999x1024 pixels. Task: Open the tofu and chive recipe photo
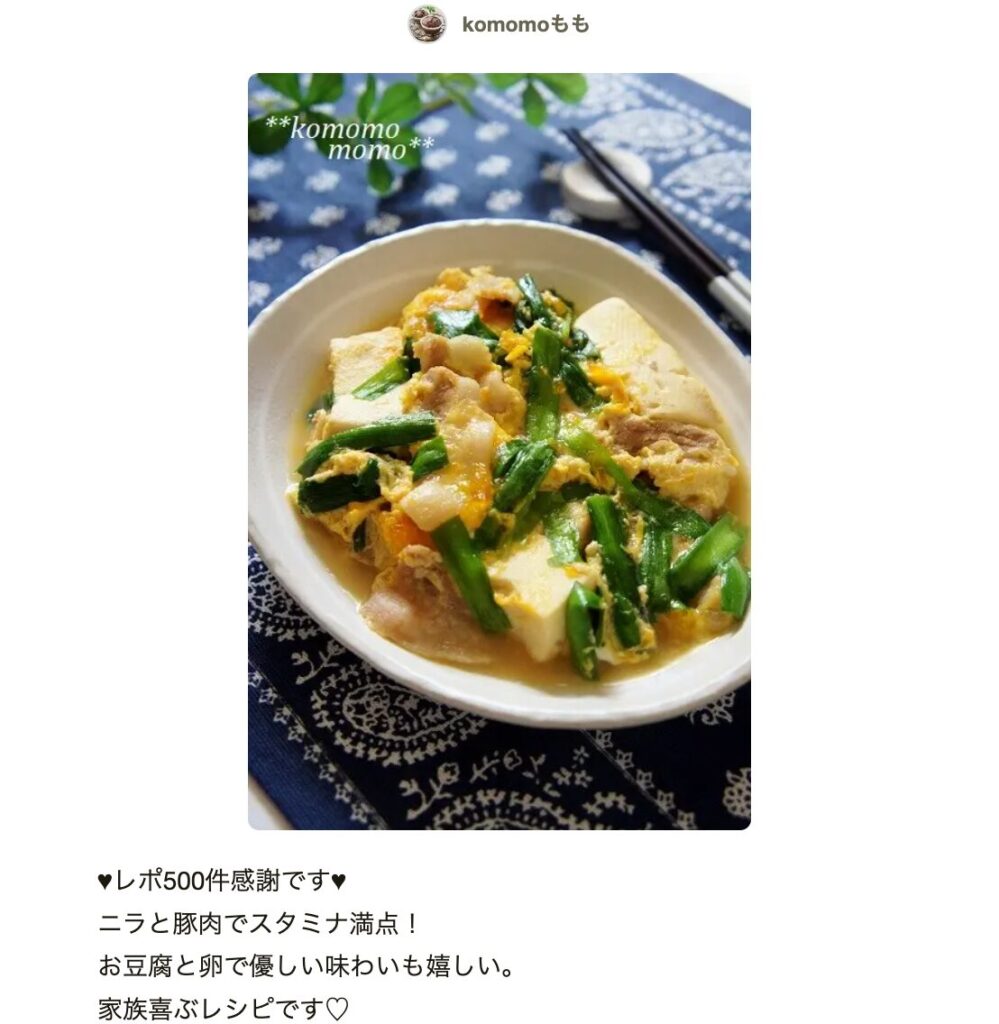499,451
